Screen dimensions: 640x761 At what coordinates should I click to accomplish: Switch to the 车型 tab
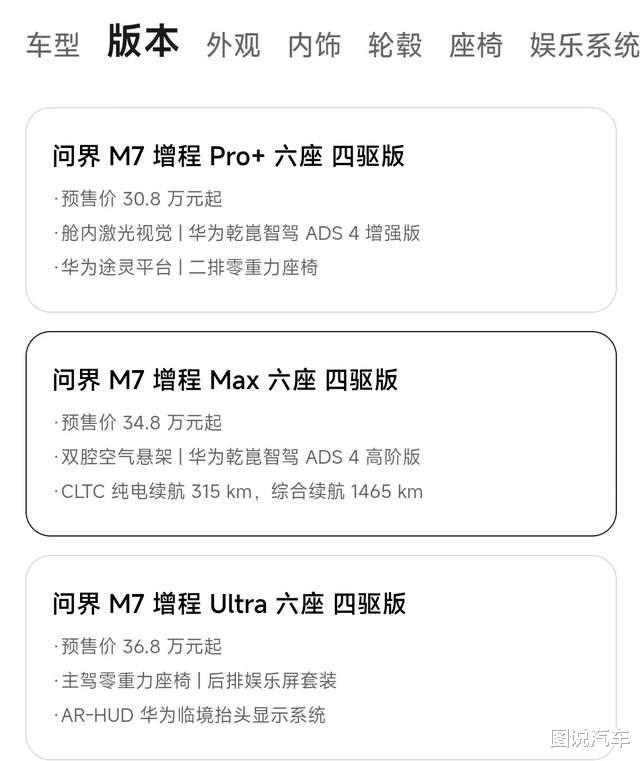point(52,45)
